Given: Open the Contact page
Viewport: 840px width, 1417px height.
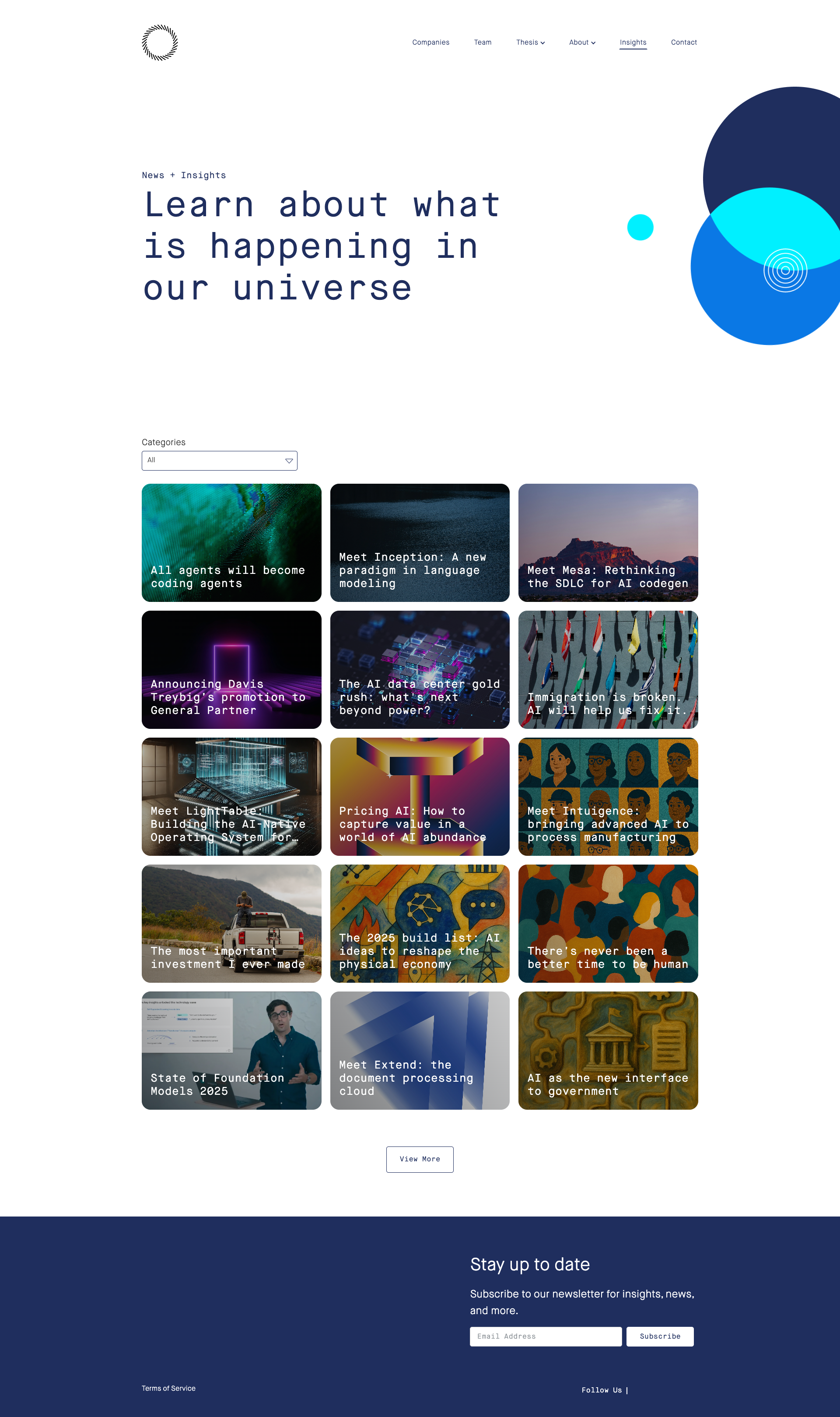Looking at the screenshot, I should 683,42.
